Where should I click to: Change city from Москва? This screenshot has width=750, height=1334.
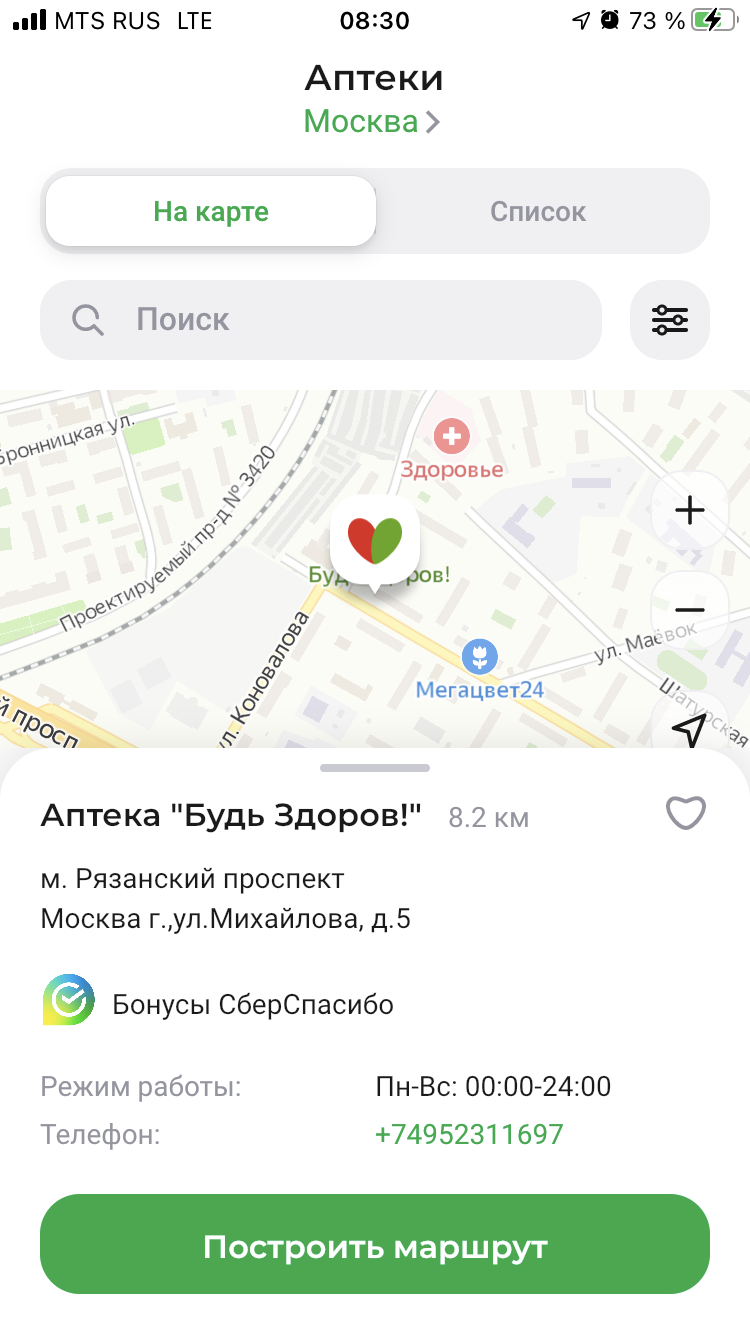coord(372,122)
